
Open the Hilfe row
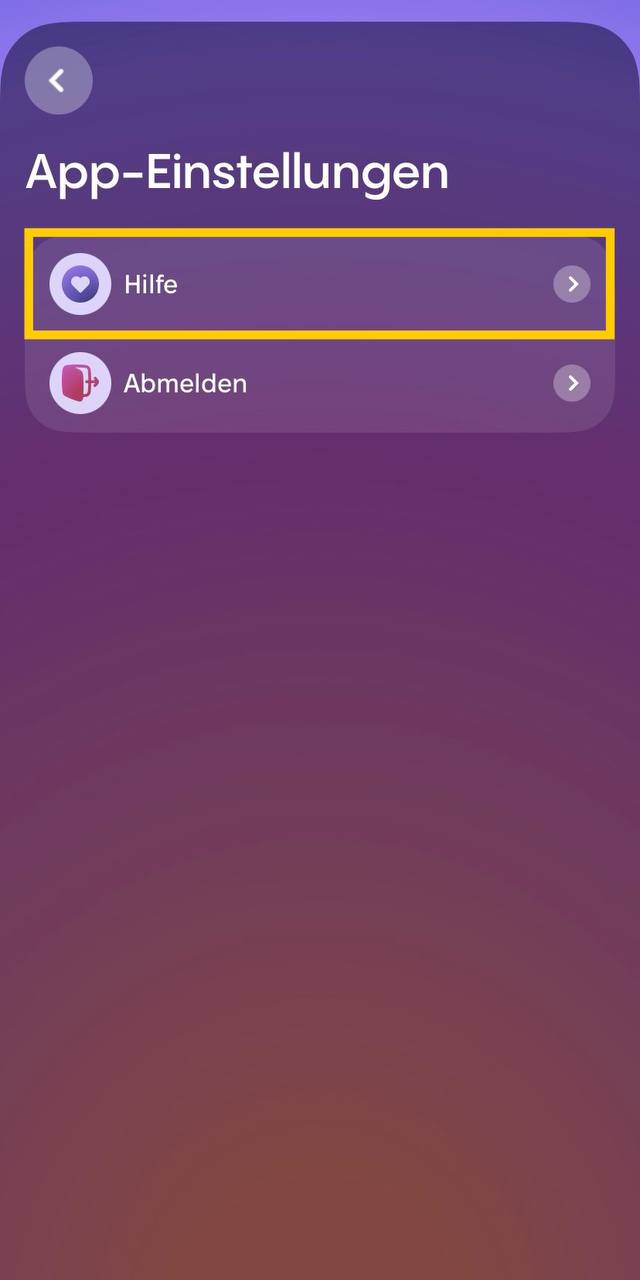coord(319,285)
